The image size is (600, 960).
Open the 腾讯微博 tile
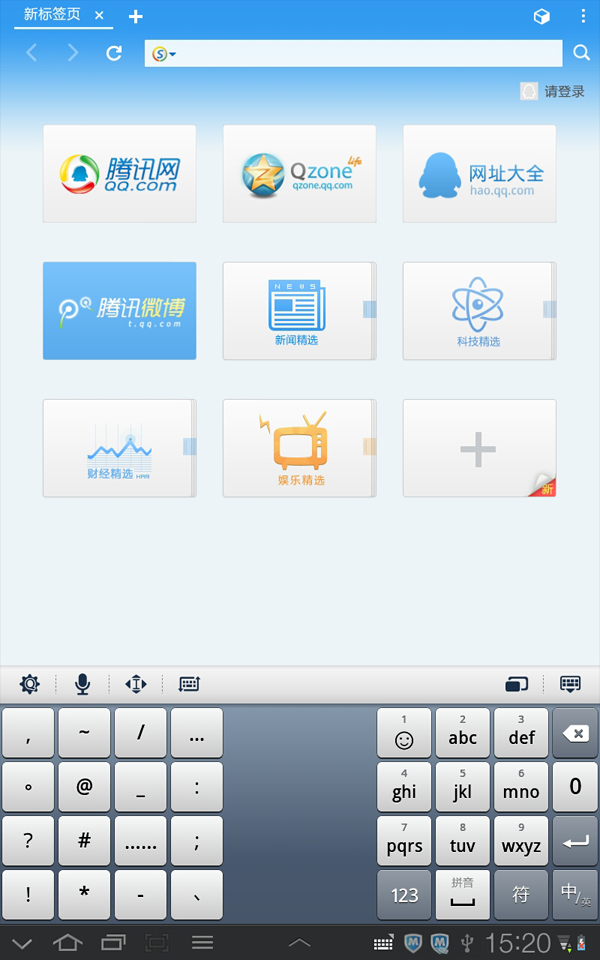[x=119, y=311]
